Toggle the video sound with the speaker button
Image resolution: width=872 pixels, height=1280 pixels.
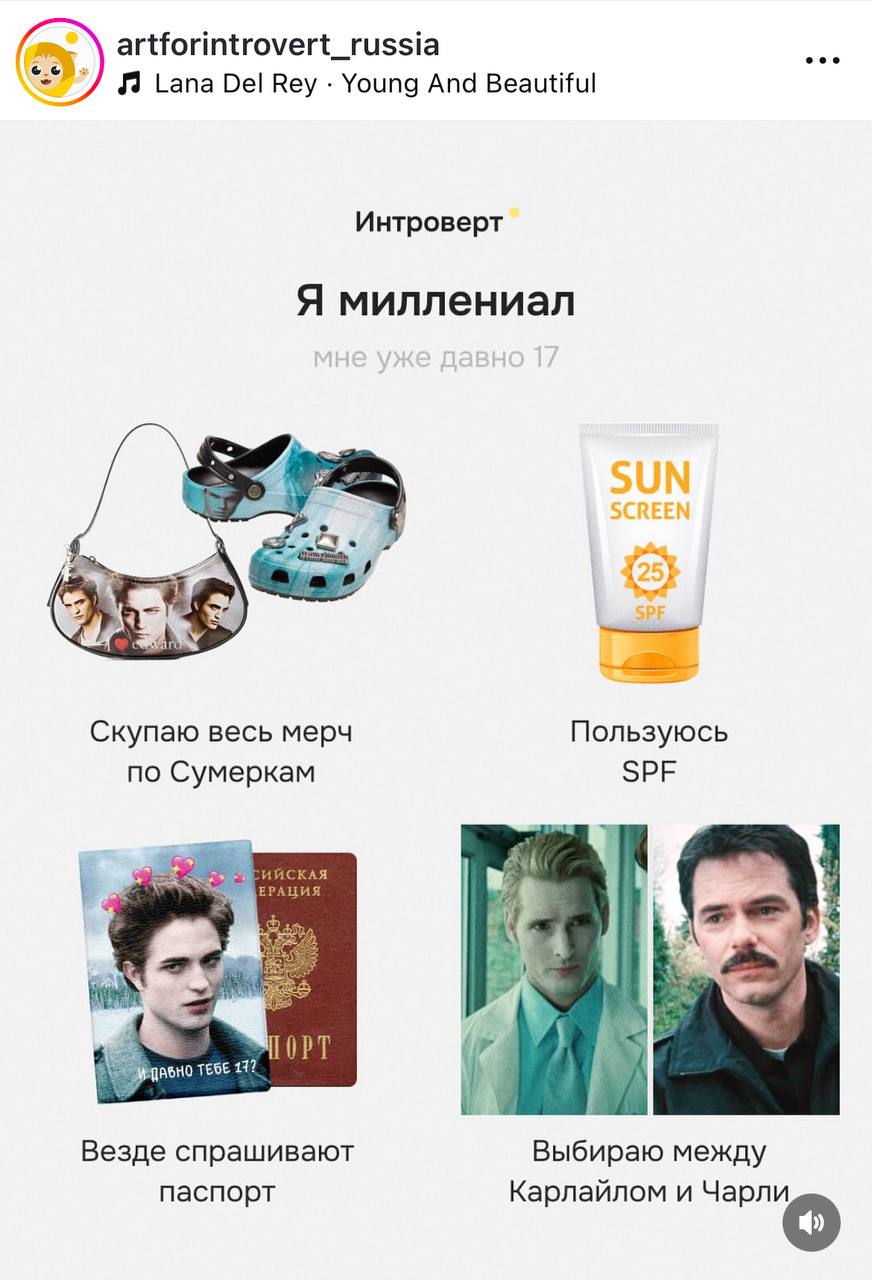pos(811,1222)
